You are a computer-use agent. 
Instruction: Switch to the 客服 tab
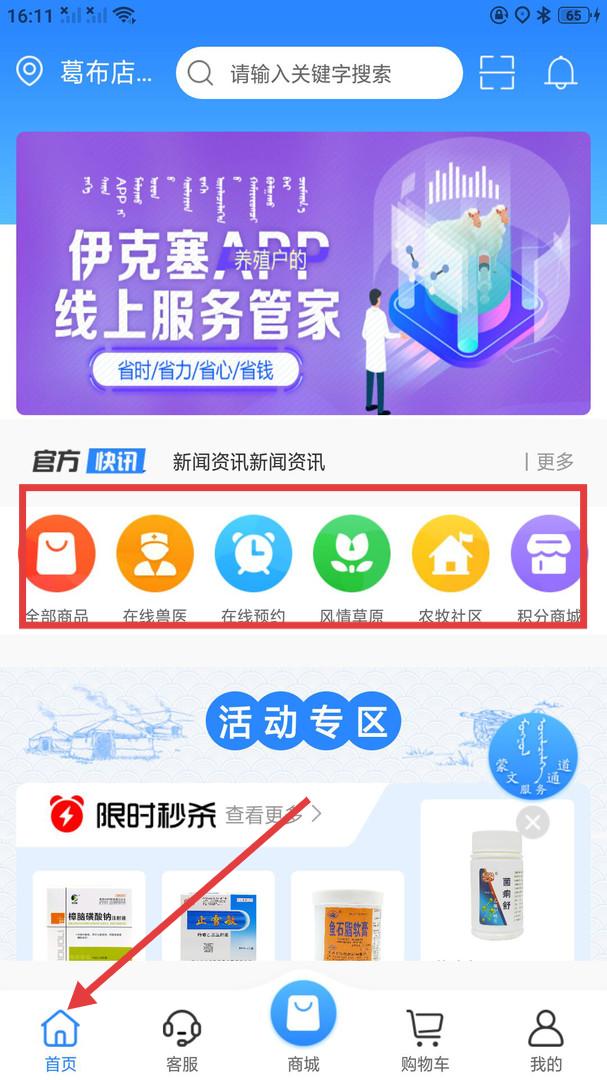click(x=182, y=1041)
